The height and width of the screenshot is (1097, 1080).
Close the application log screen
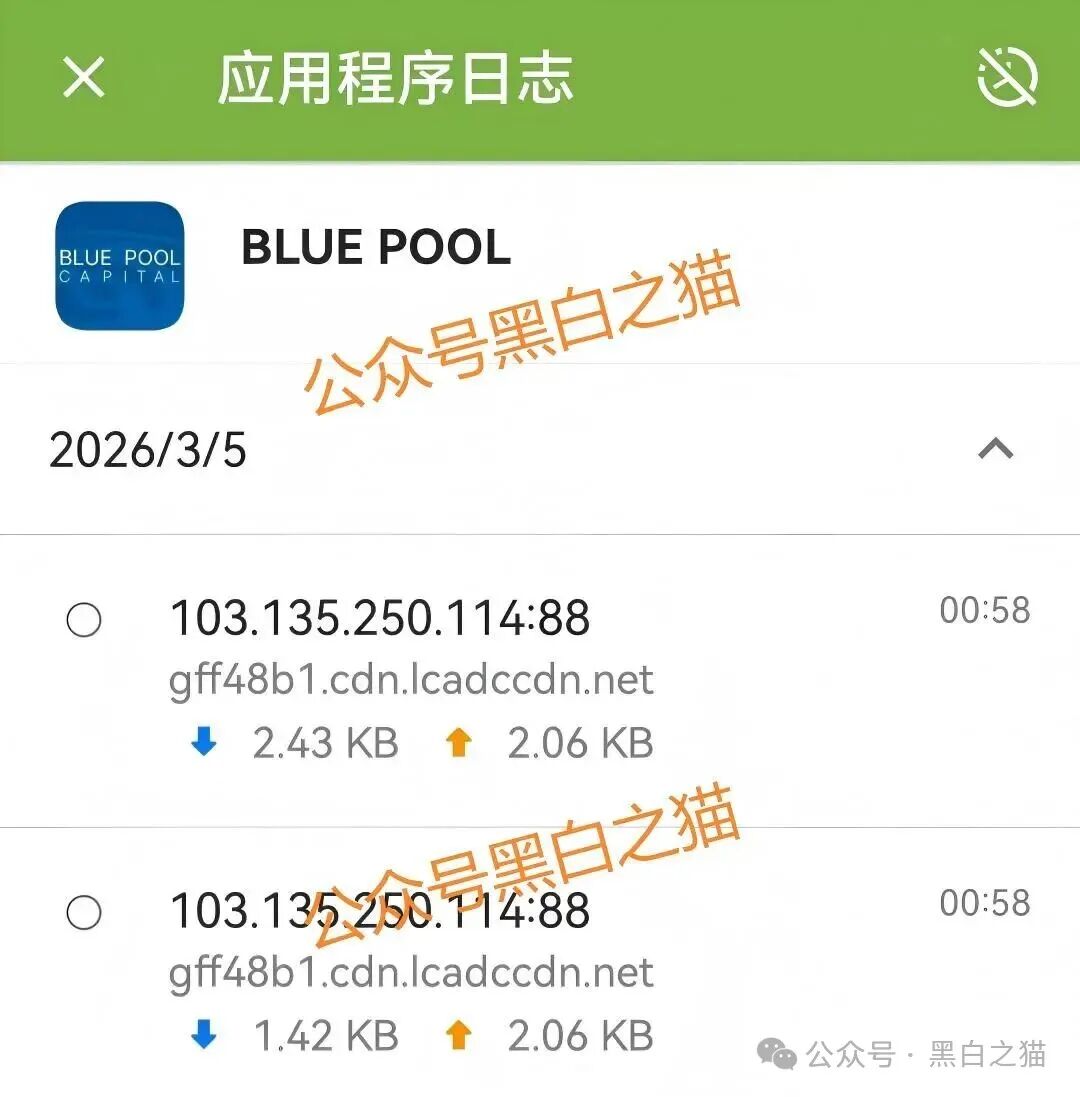coord(84,77)
